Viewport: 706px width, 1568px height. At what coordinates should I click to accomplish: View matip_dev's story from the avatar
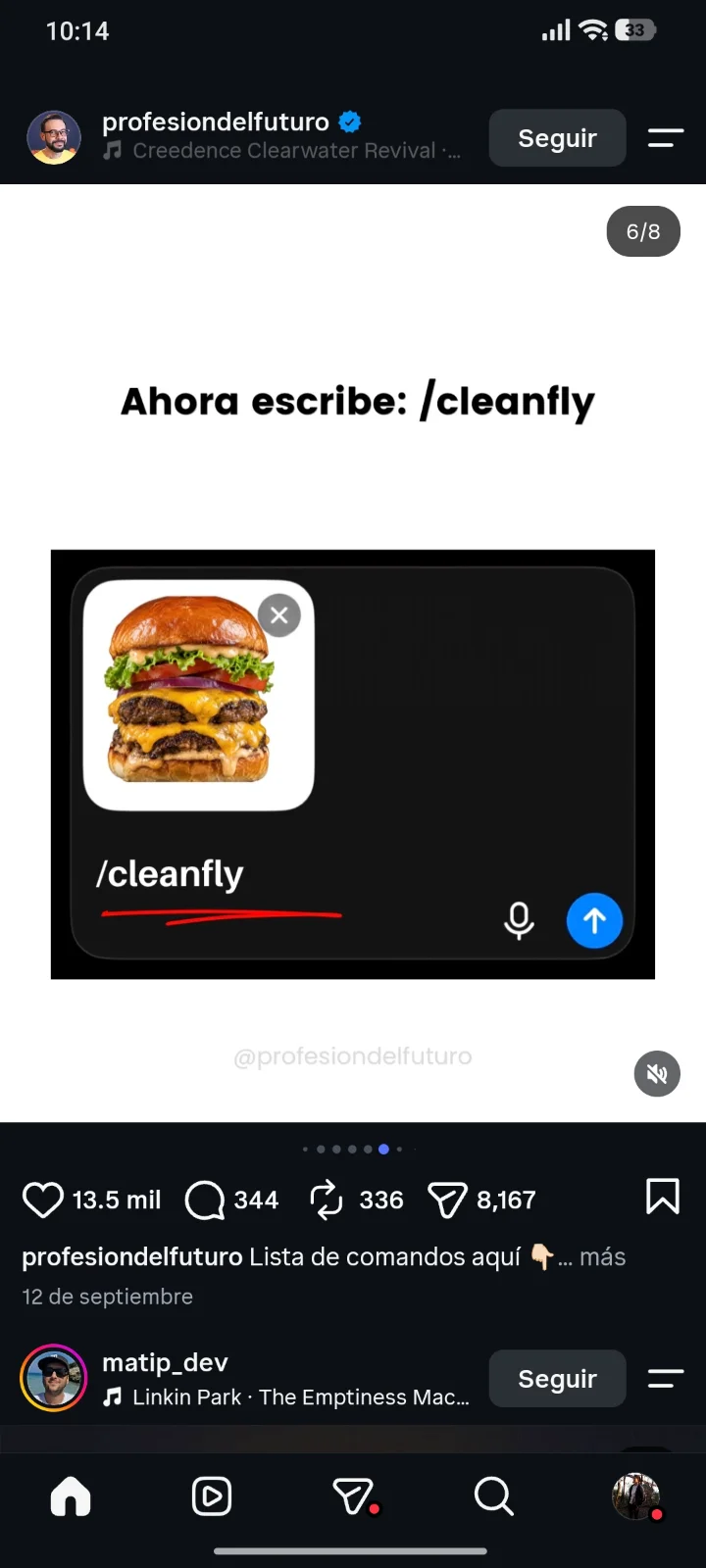pyautogui.click(x=54, y=1378)
